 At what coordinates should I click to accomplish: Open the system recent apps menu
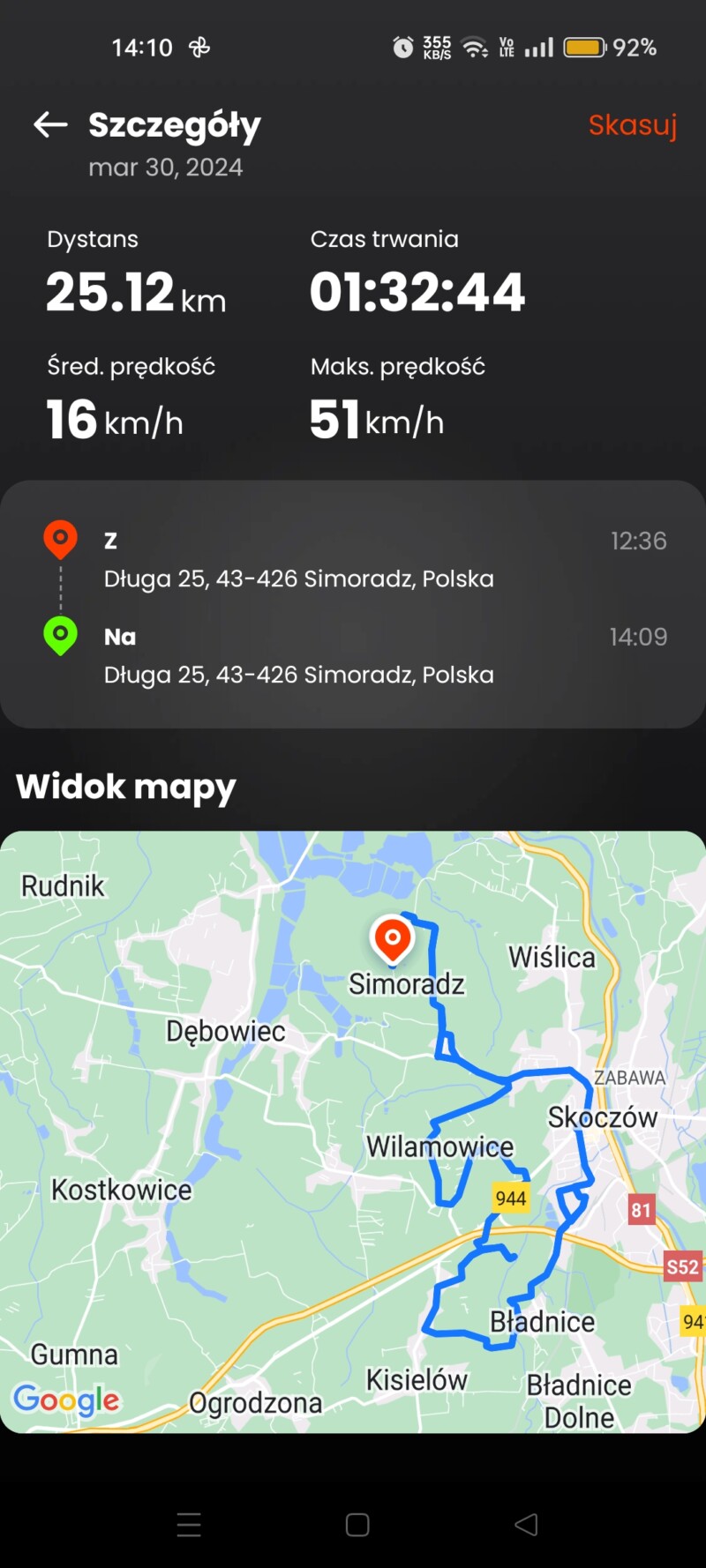[189, 1524]
